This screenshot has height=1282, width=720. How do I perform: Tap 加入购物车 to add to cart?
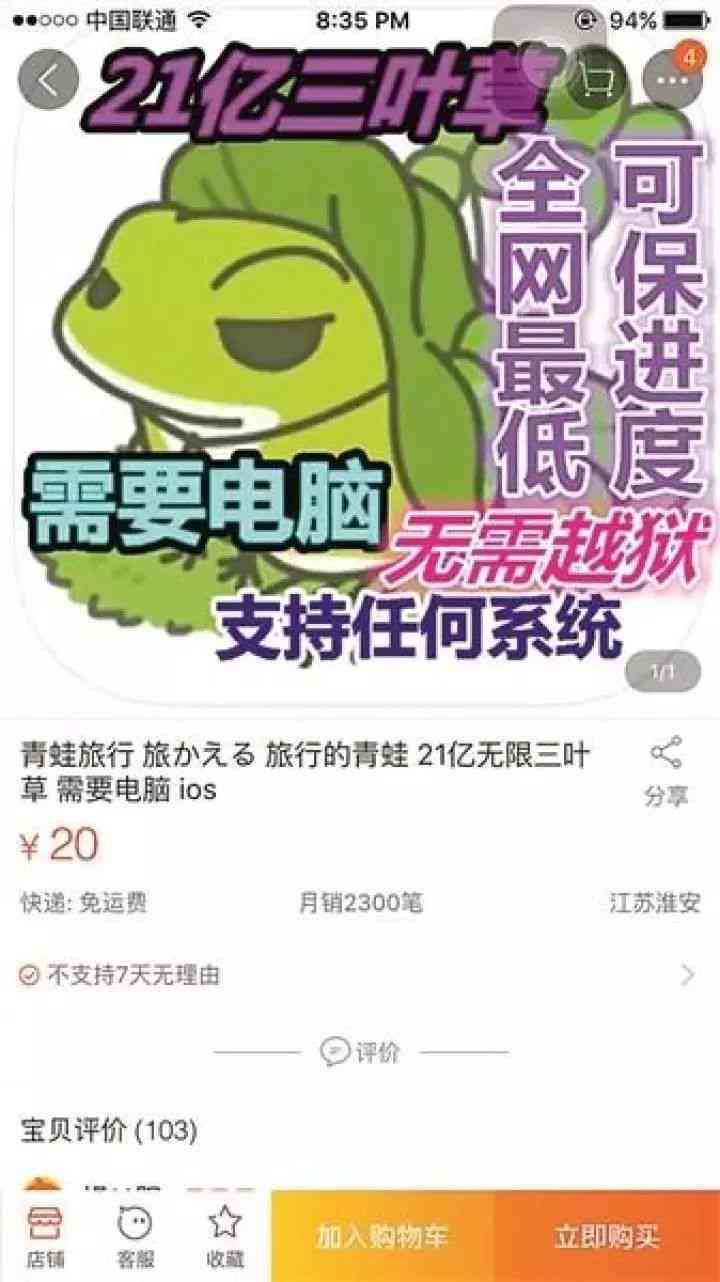tap(383, 1236)
